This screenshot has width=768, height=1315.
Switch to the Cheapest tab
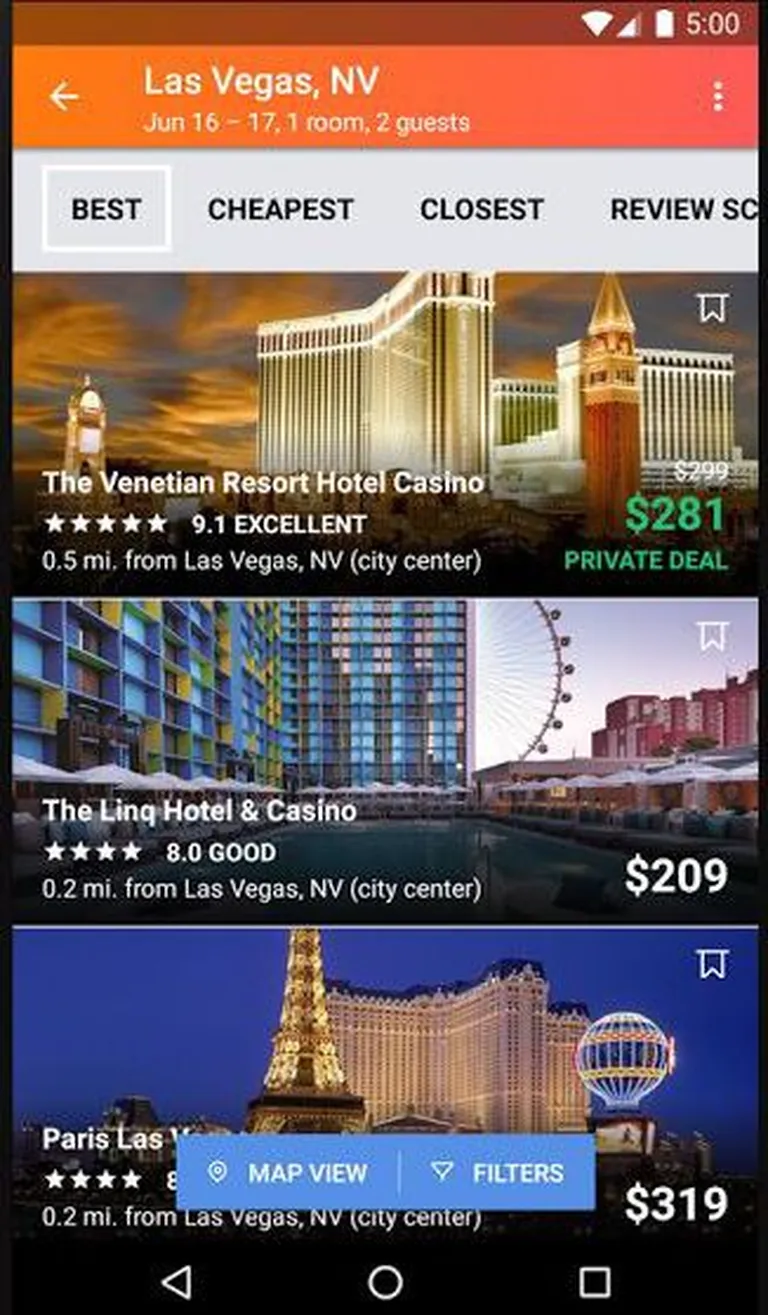coord(280,209)
